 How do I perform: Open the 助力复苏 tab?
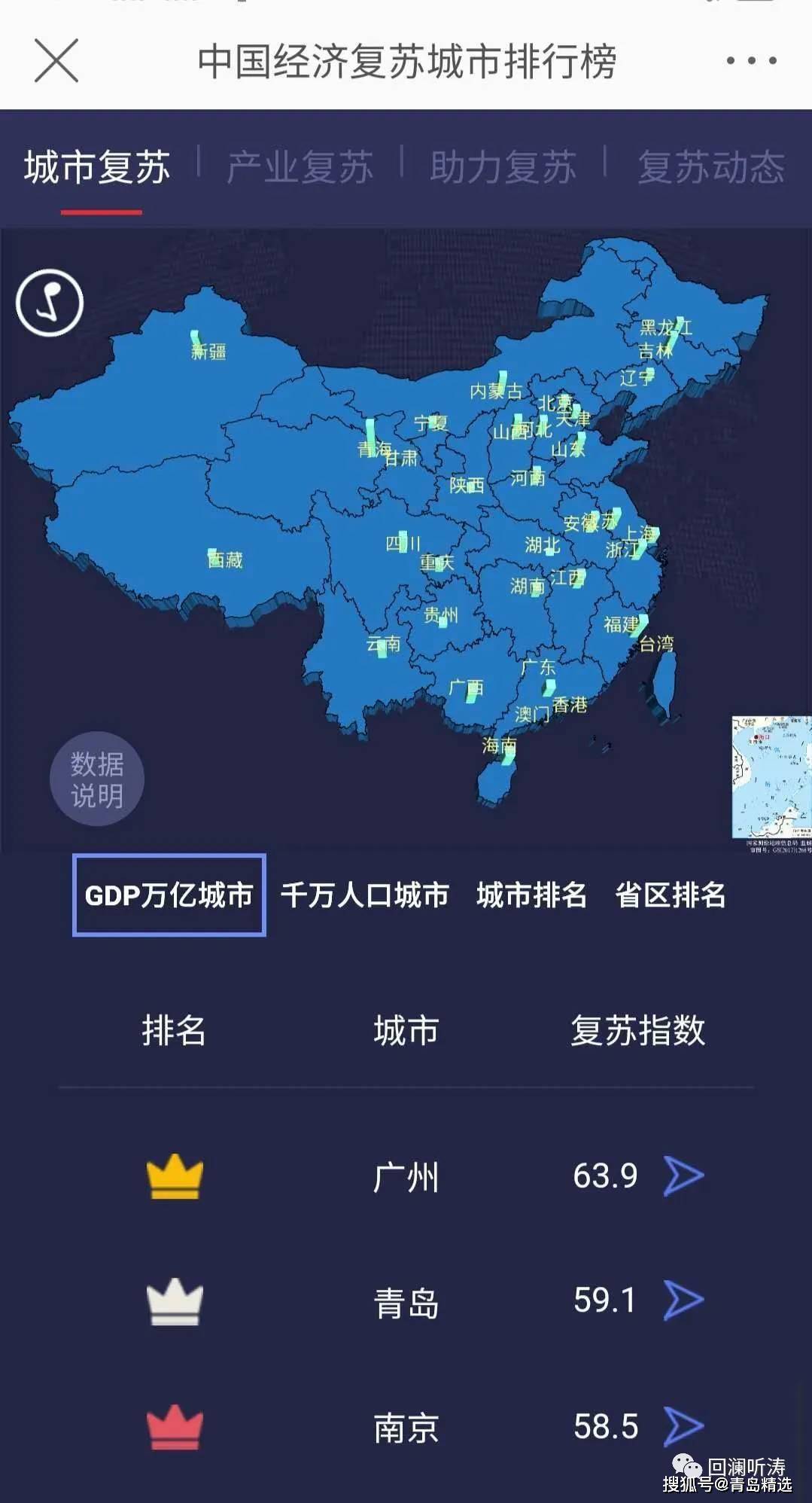(x=504, y=167)
